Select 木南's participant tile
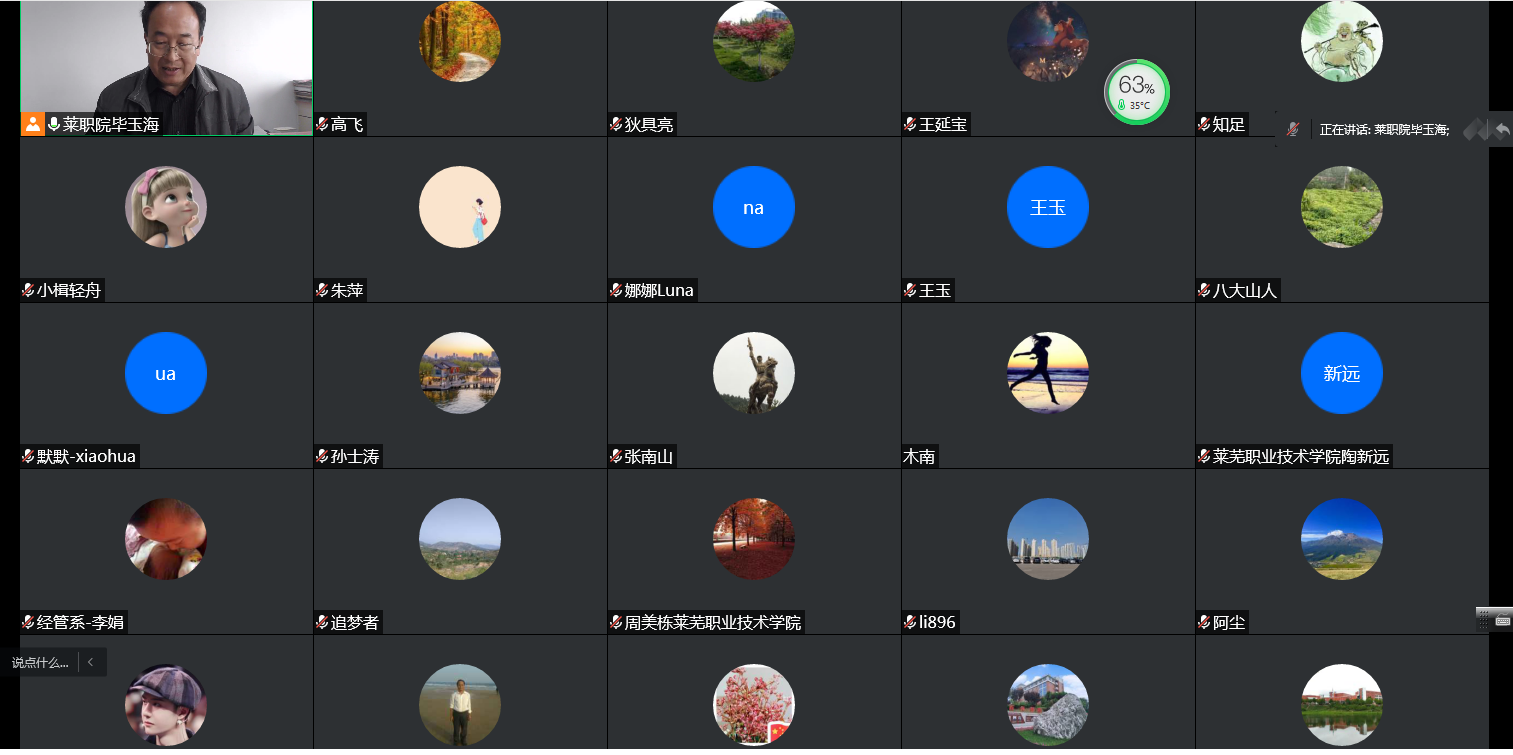1513x755 pixels. tap(1047, 386)
